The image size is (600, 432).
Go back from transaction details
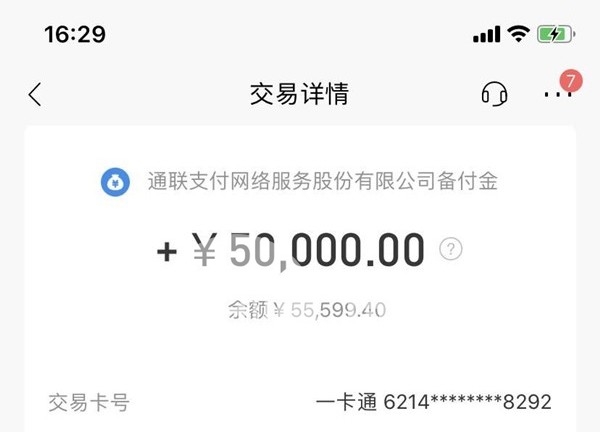pyautogui.click(x=35, y=95)
